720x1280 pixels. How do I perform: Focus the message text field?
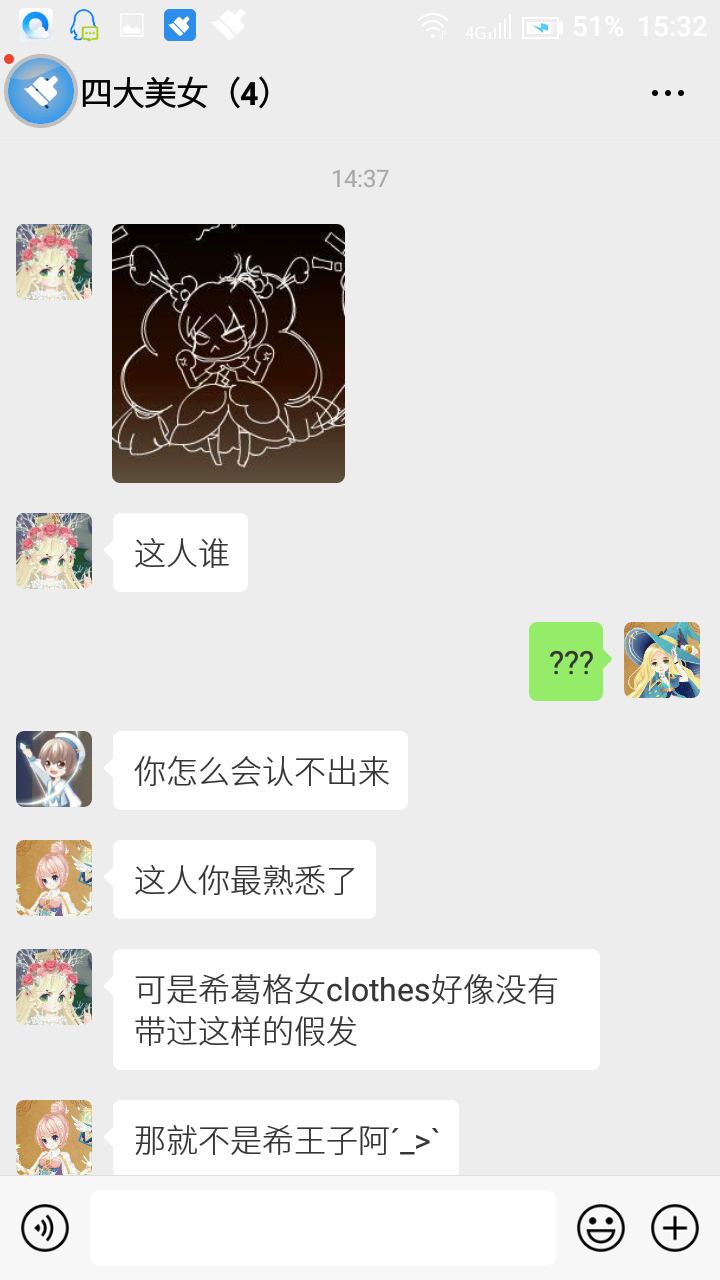click(x=322, y=1227)
